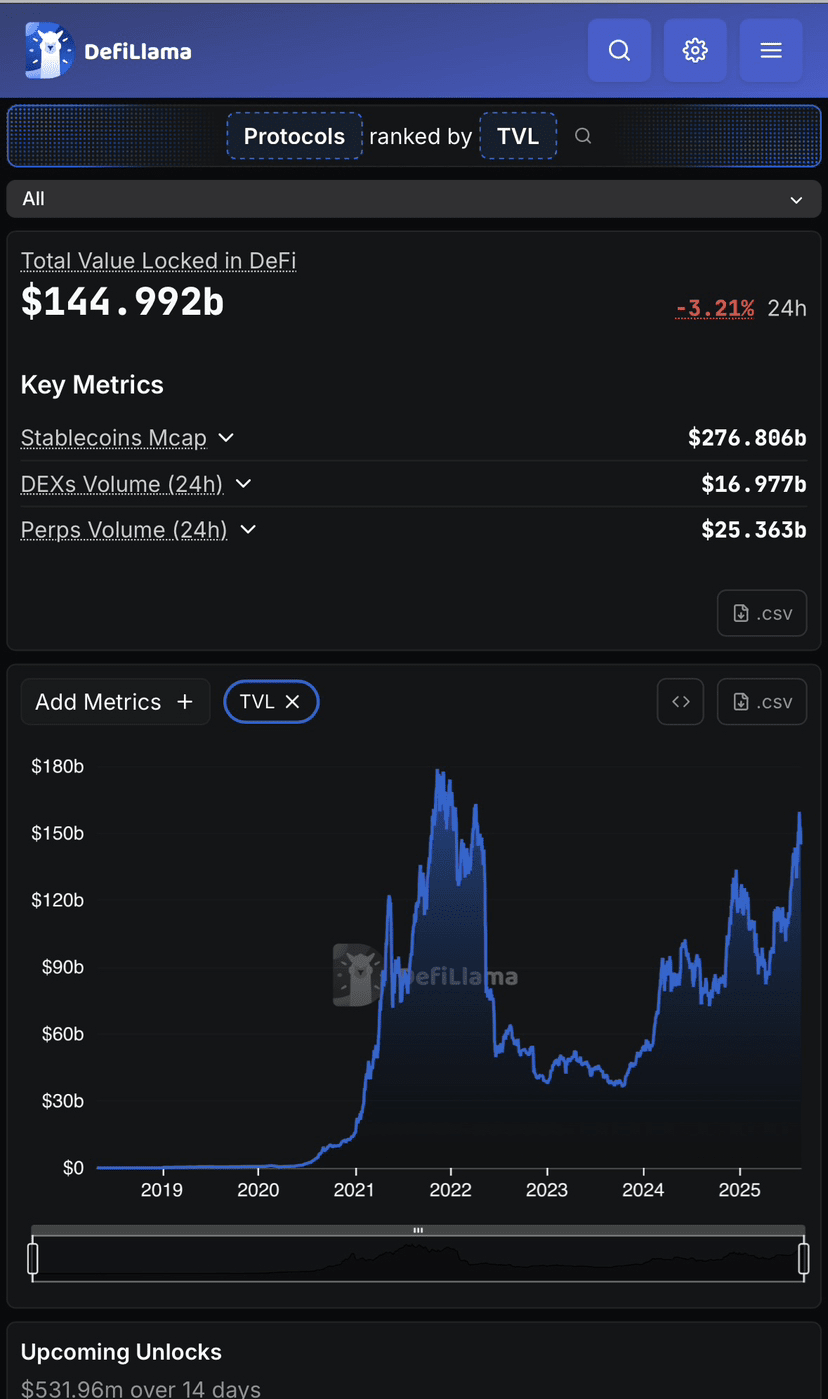Download key metrics .csv
Screen dimensions: 828x1399
(x=762, y=613)
